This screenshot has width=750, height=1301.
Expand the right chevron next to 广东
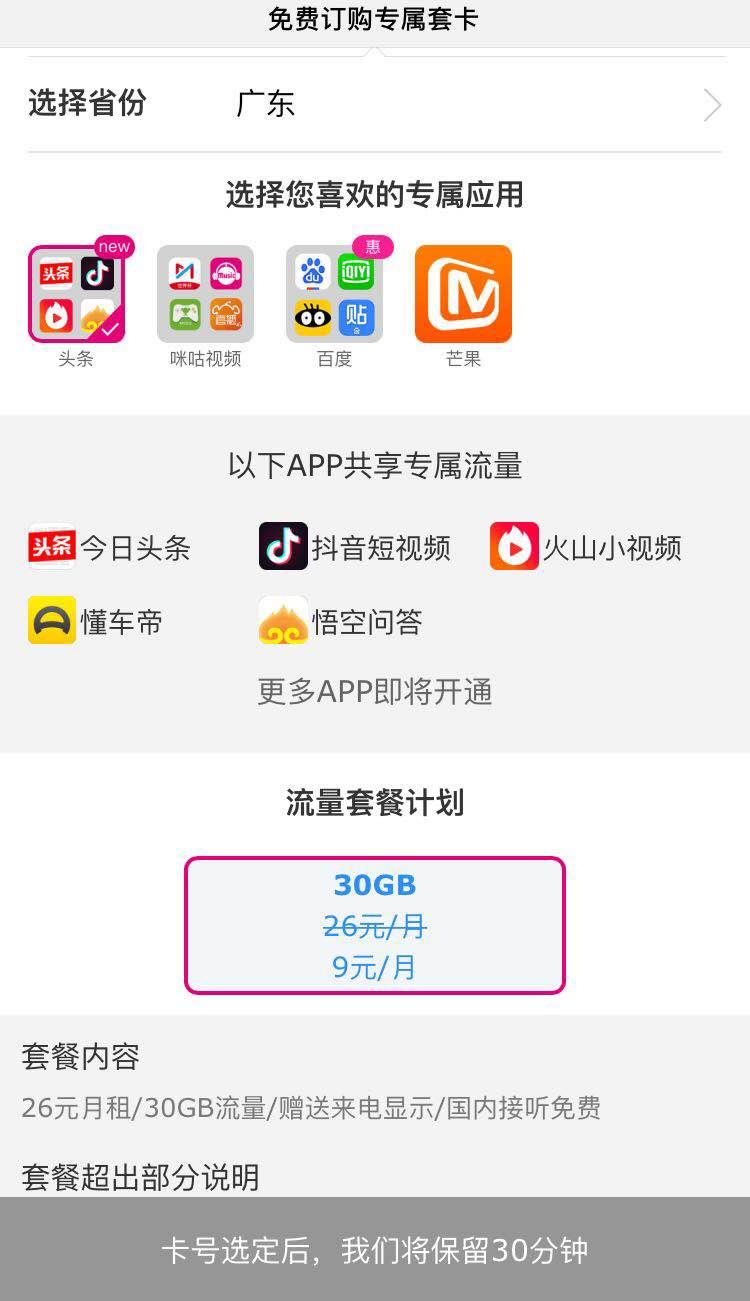[x=711, y=104]
